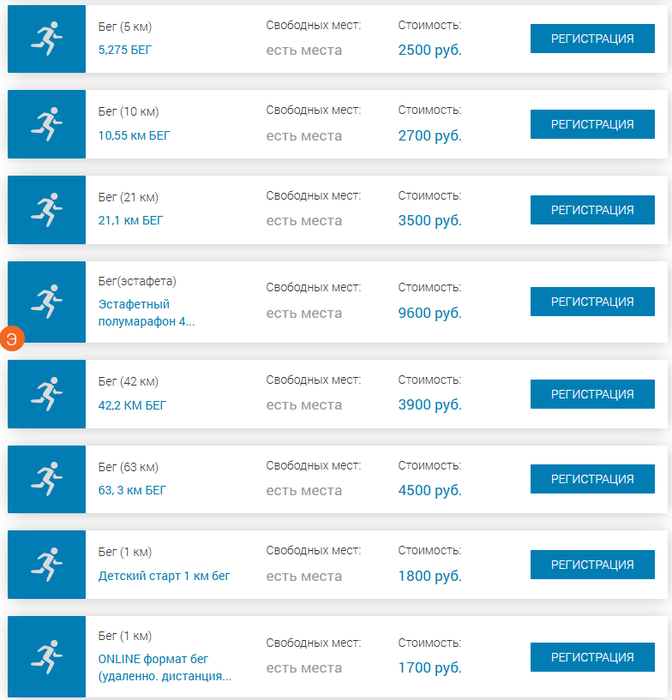
Task: Tap РЕГИСТРАЦИЯ for the 5 km run
Action: pos(592,39)
